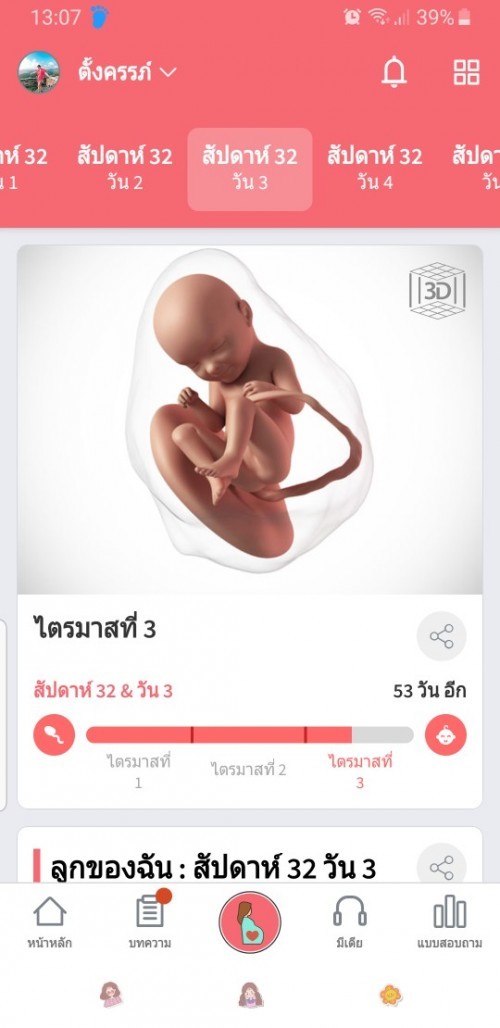Open the profile picture avatar

39,72
